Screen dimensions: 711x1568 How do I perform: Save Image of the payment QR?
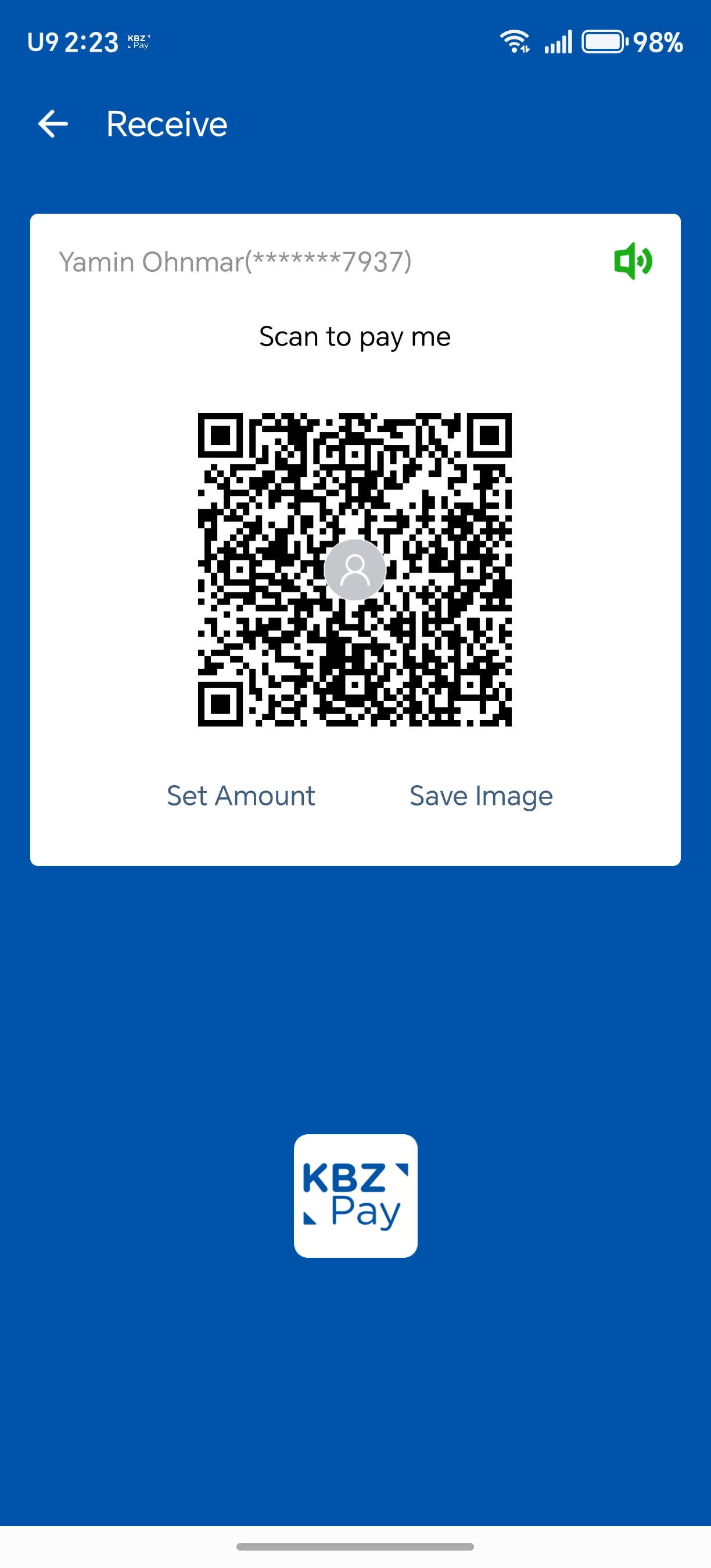pyautogui.click(x=481, y=796)
